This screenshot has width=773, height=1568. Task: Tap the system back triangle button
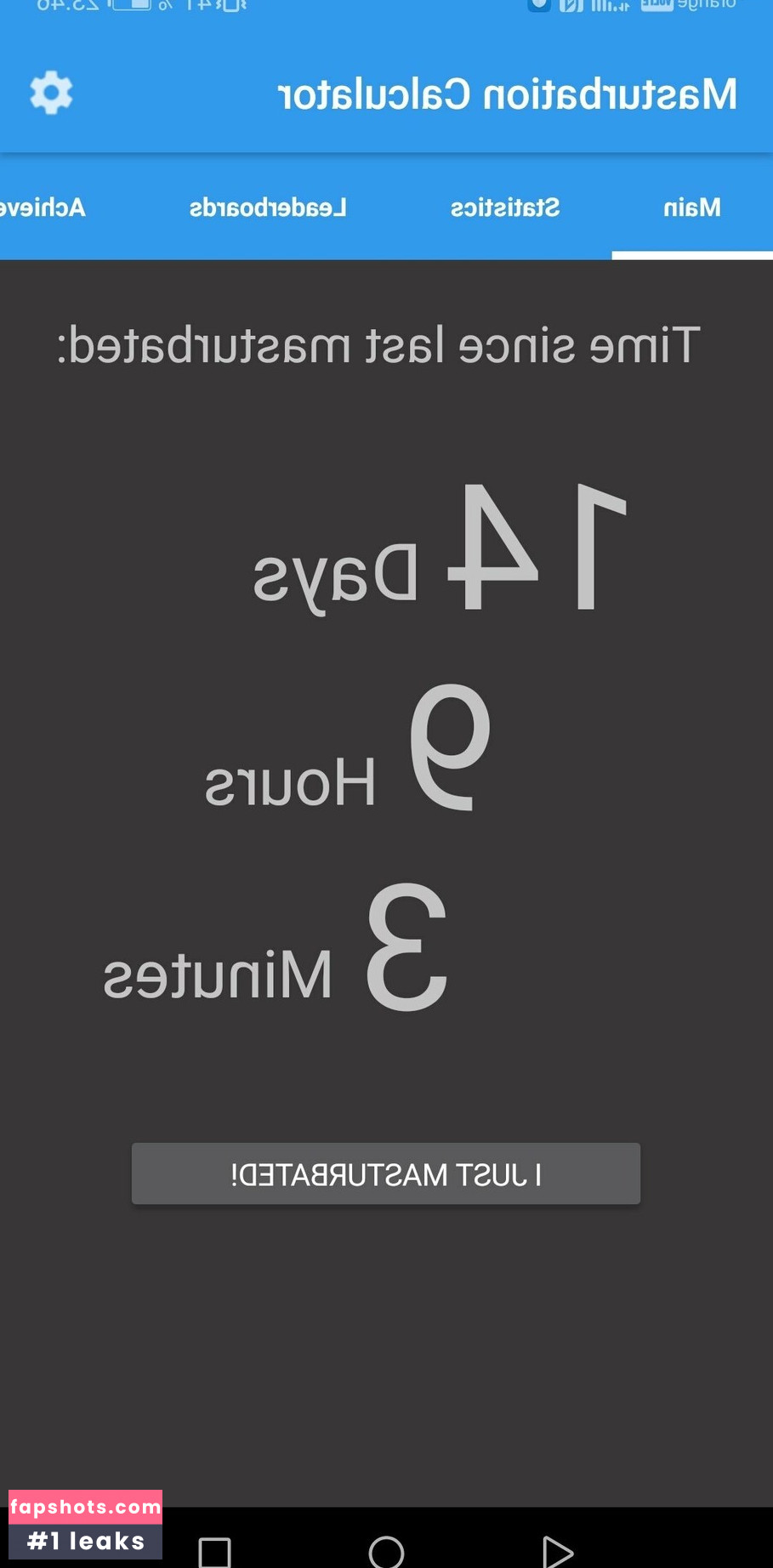pos(557,1552)
